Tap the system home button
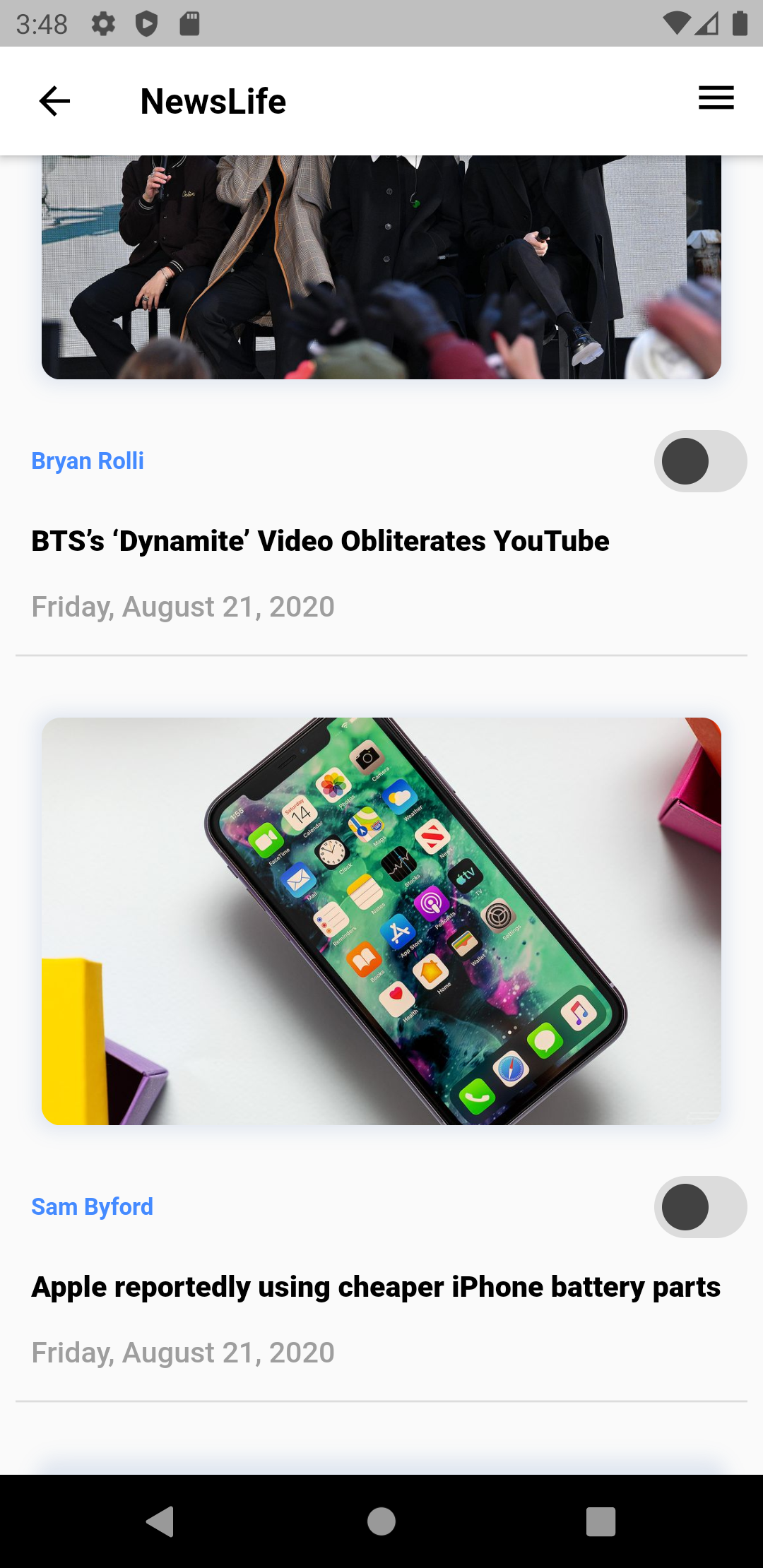Viewport: 763px width, 1568px height. (x=381, y=1521)
